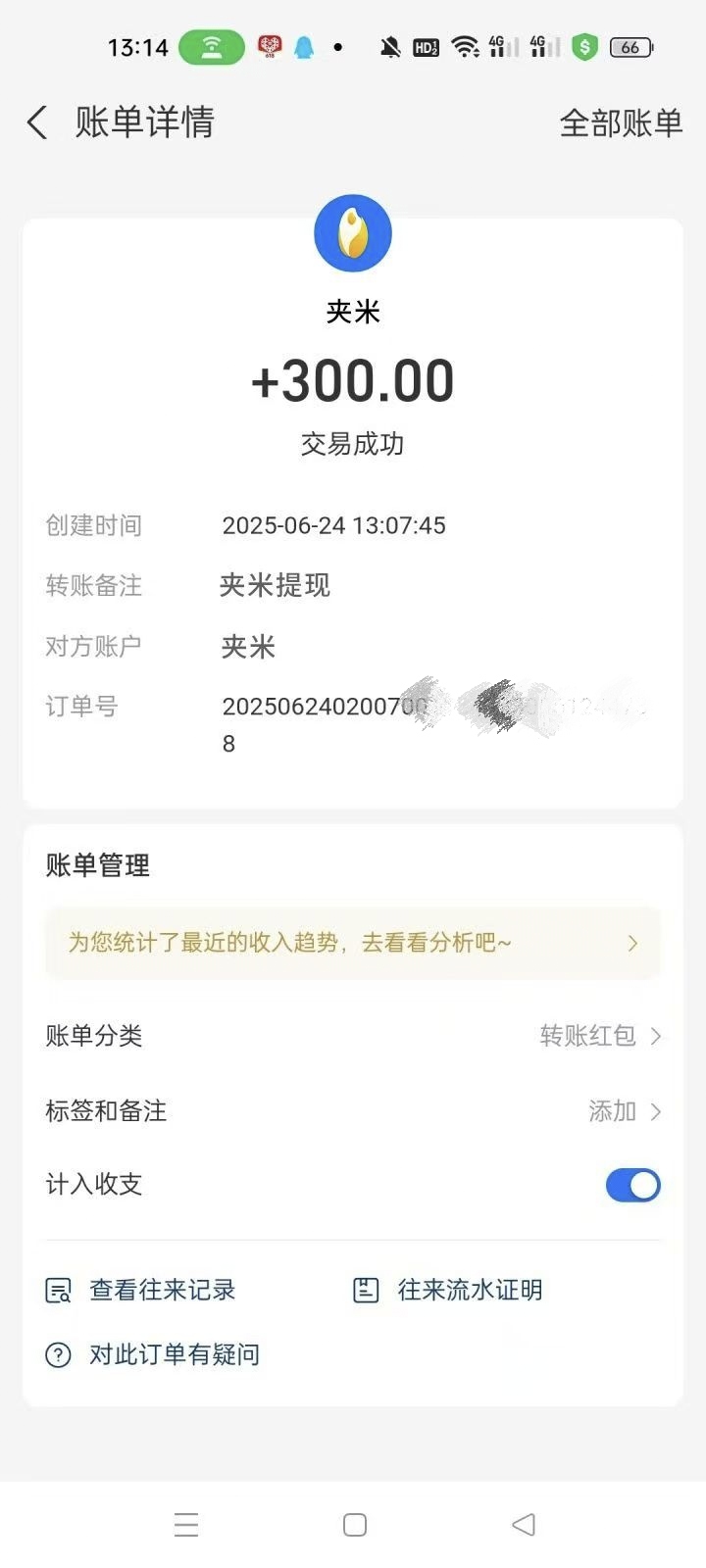The width and height of the screenshot is (706, 1568).
Task: Open the system recent apps menu
Action: point(186,1525)
